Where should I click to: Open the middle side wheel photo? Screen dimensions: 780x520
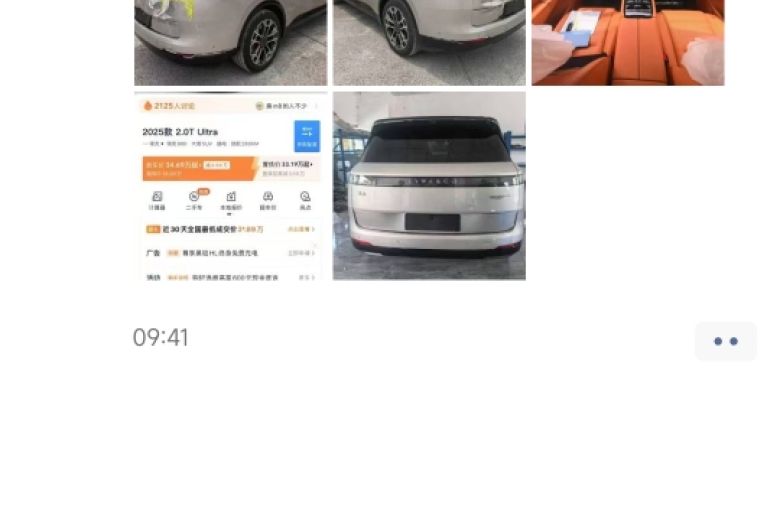click(429, 42)
